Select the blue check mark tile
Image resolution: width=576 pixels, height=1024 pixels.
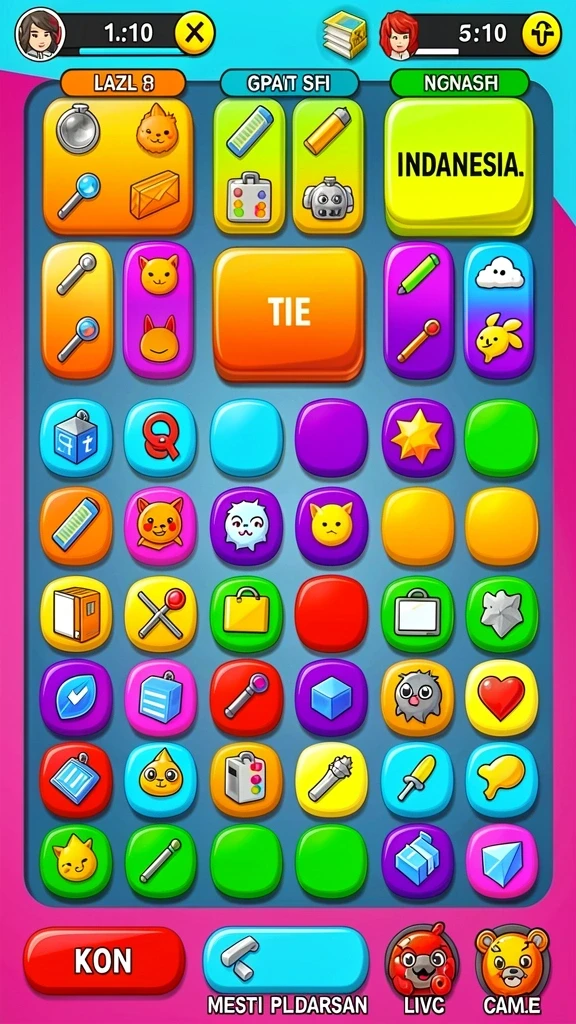pyautogui.click(x=76, y=697)
